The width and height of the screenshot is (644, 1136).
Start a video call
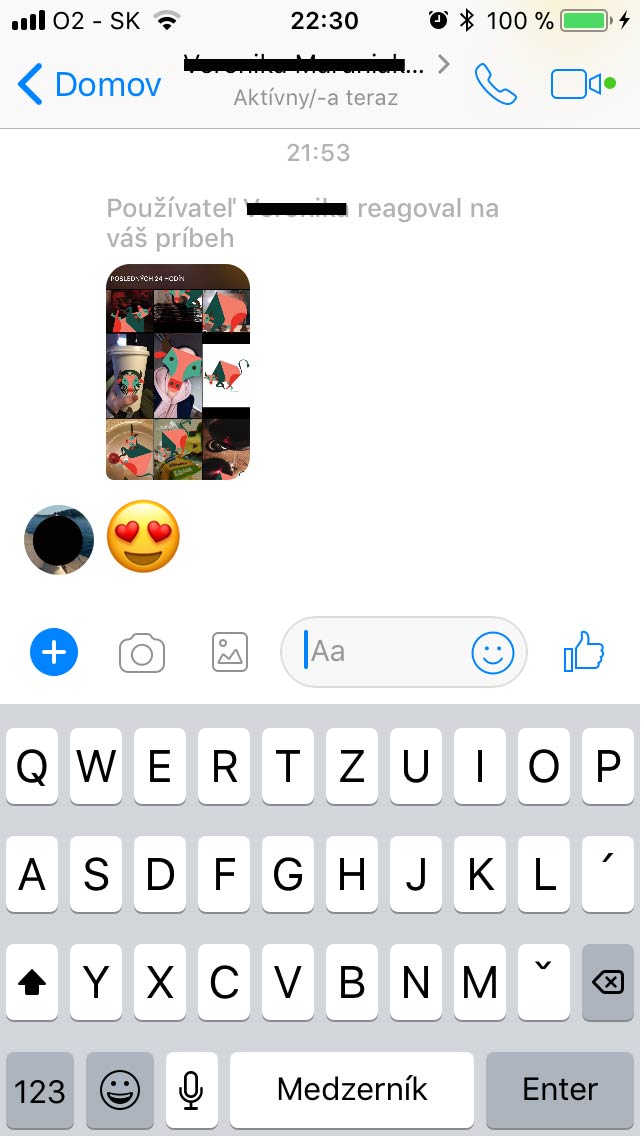click(582, 84)
